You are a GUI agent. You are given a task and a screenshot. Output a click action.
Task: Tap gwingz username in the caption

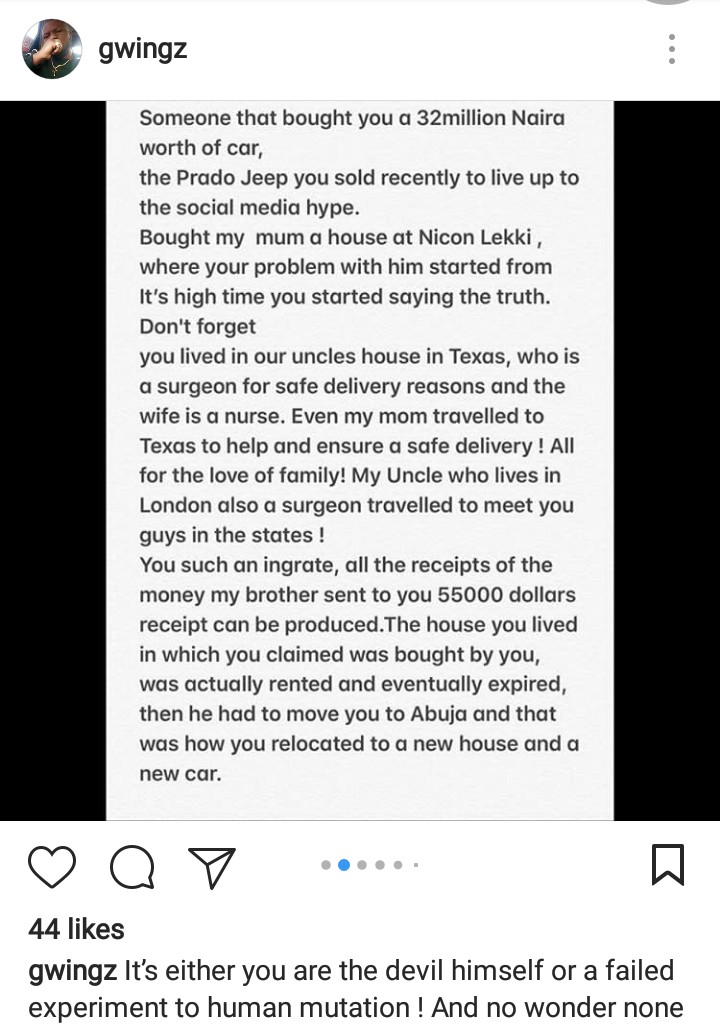72,971
